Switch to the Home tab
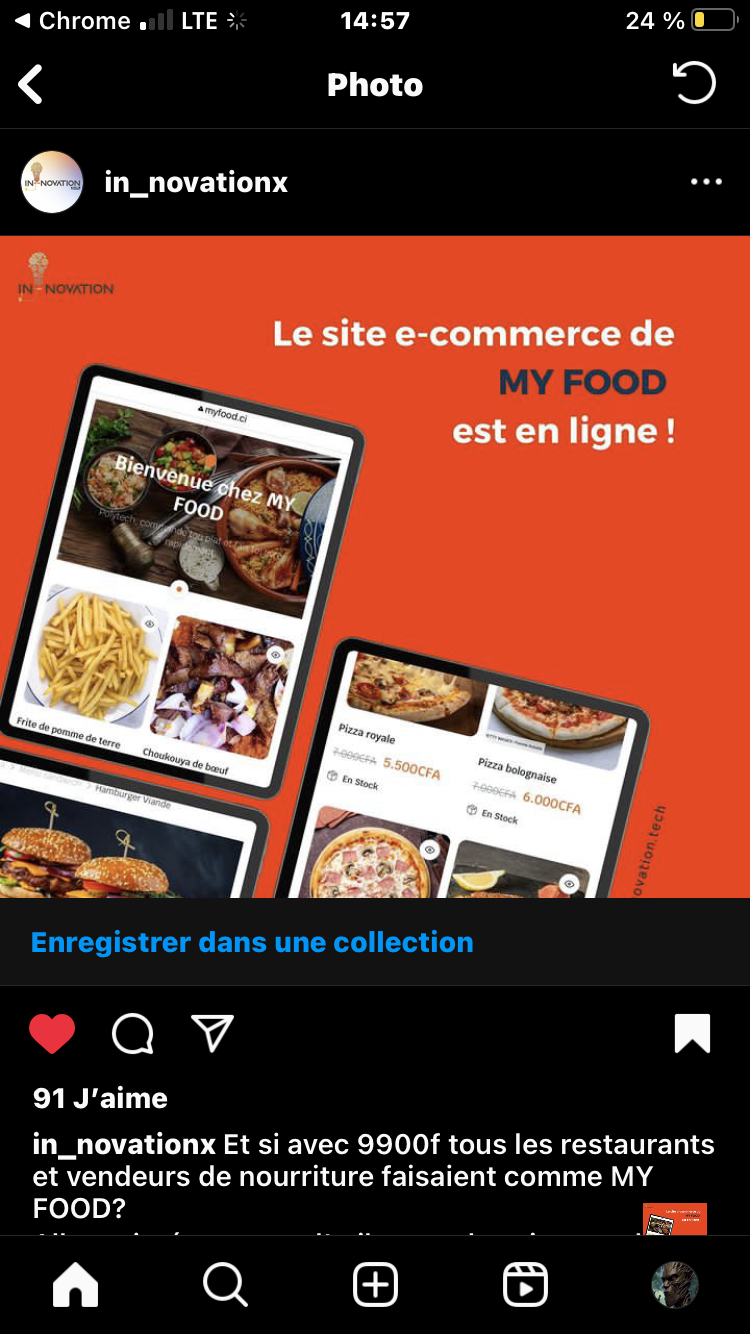Image resolution: width=750 pixels, height=1334 pixels. (x=75, y=1285)
